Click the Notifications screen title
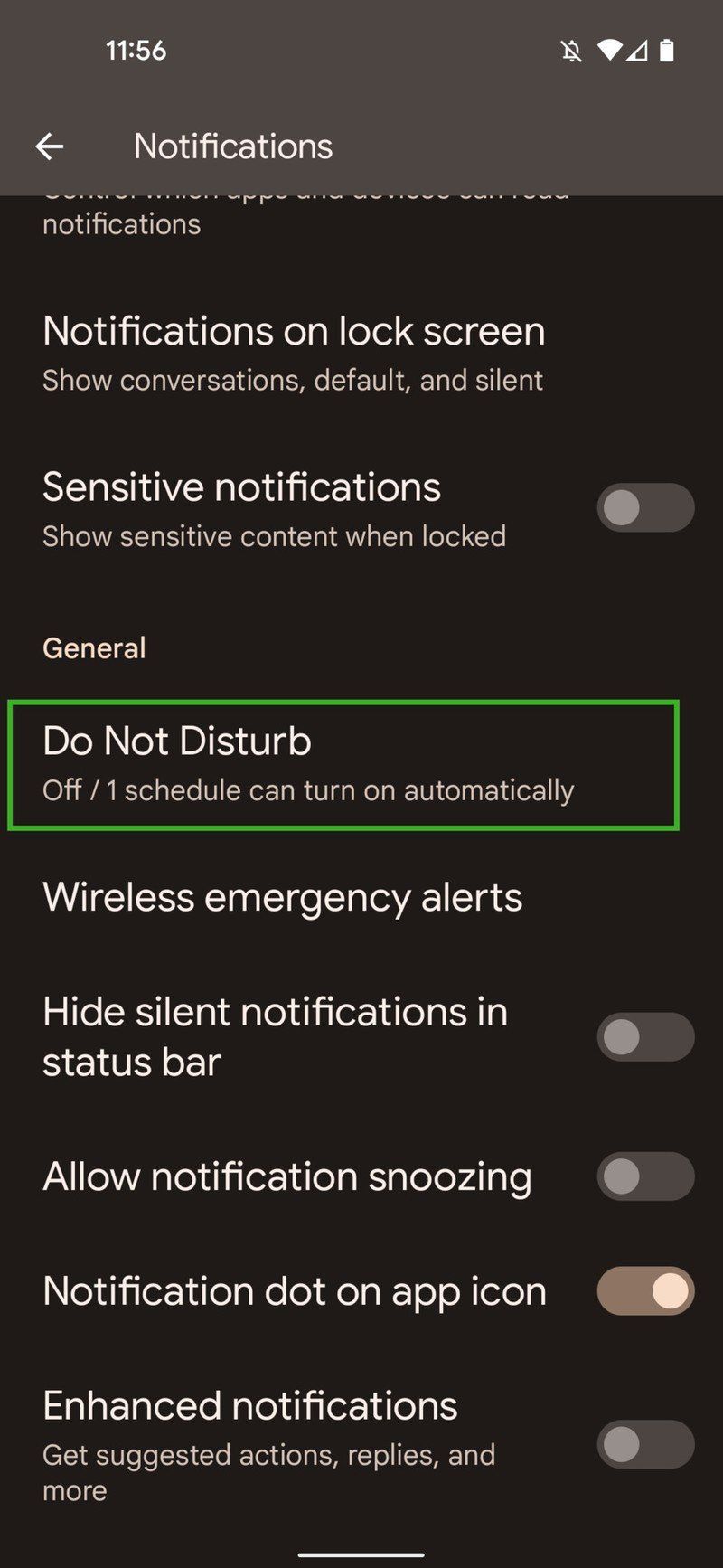The height and width of the screenshot is (1568, 723). [233, 146]
